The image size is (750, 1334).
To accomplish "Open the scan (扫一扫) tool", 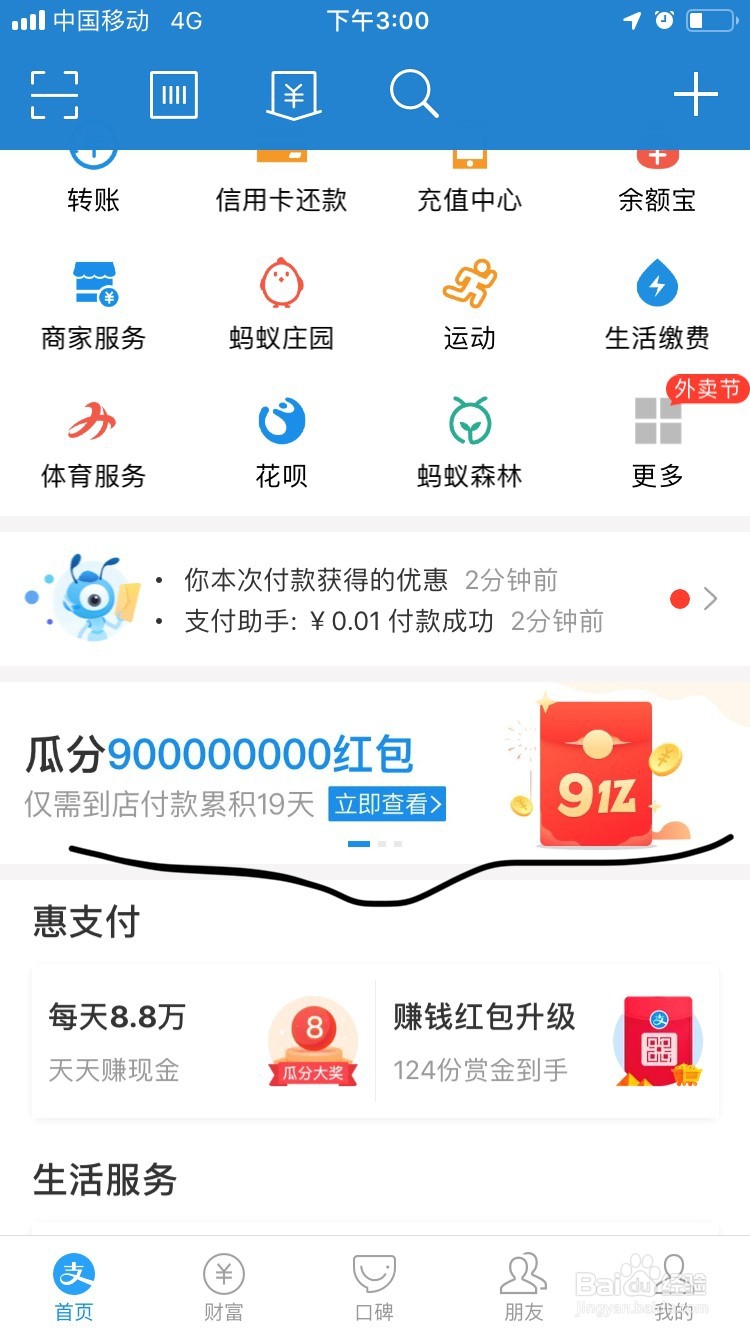I will coord(53,93).
